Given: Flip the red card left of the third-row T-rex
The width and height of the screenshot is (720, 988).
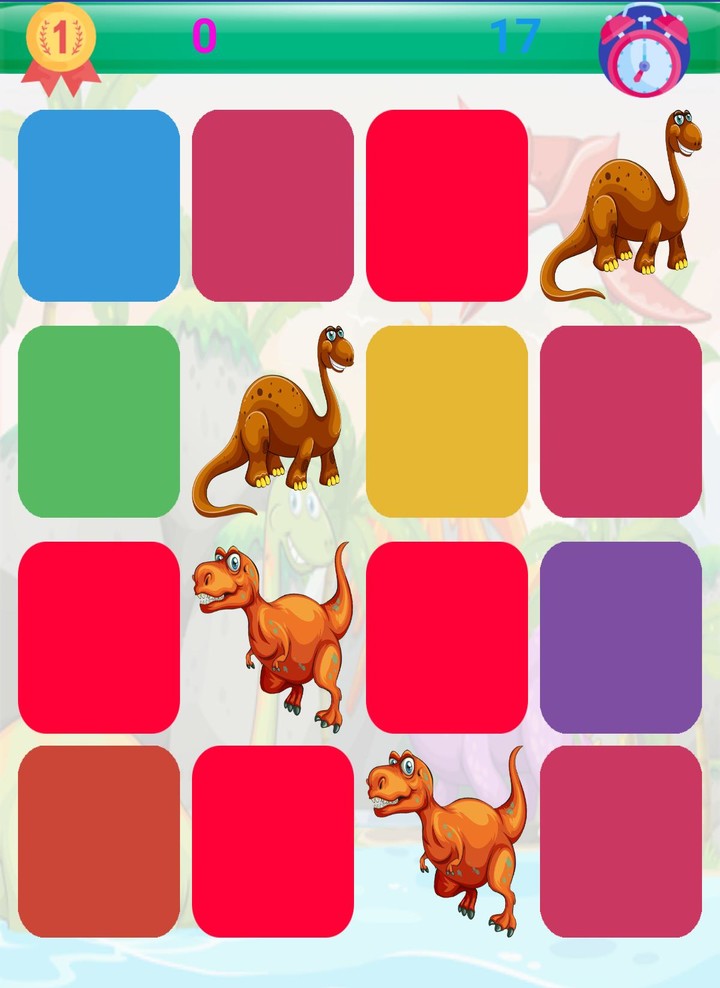Looking at the screenshot, I should pyautogui.click(x=99, y=632).
